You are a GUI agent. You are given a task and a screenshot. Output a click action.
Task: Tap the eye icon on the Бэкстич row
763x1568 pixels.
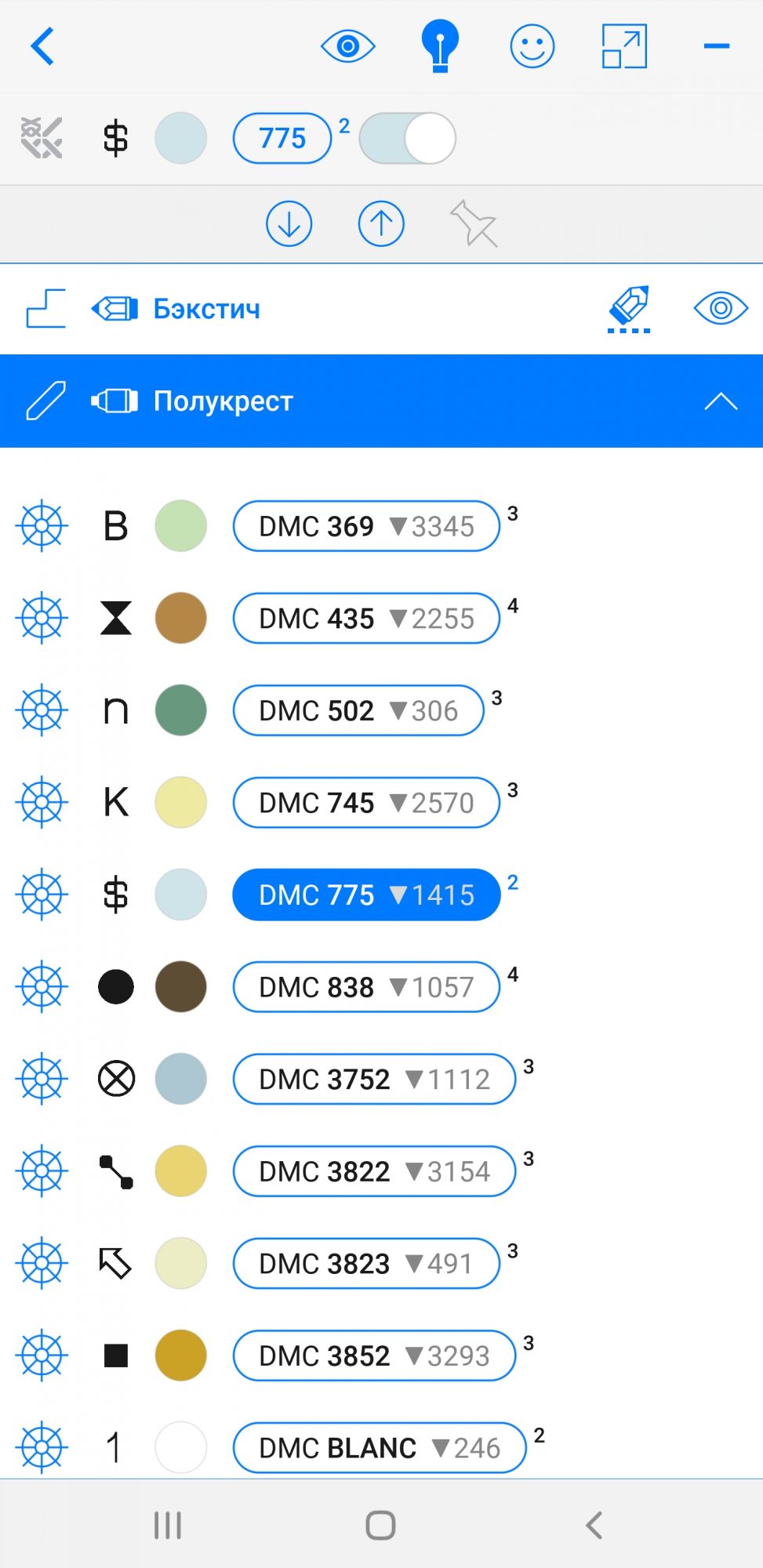point(720,308)
